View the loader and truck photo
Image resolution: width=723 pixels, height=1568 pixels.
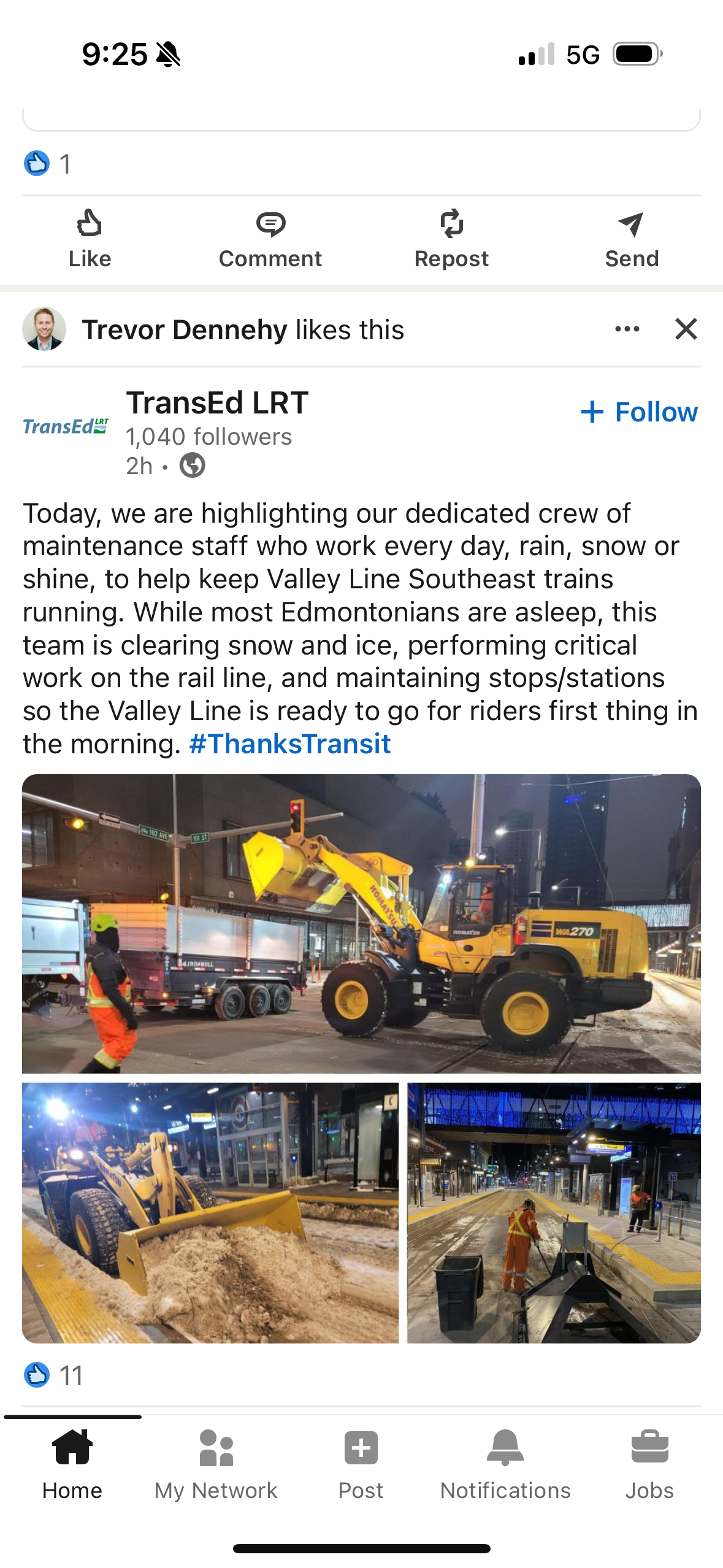click(x=361, y=923)
